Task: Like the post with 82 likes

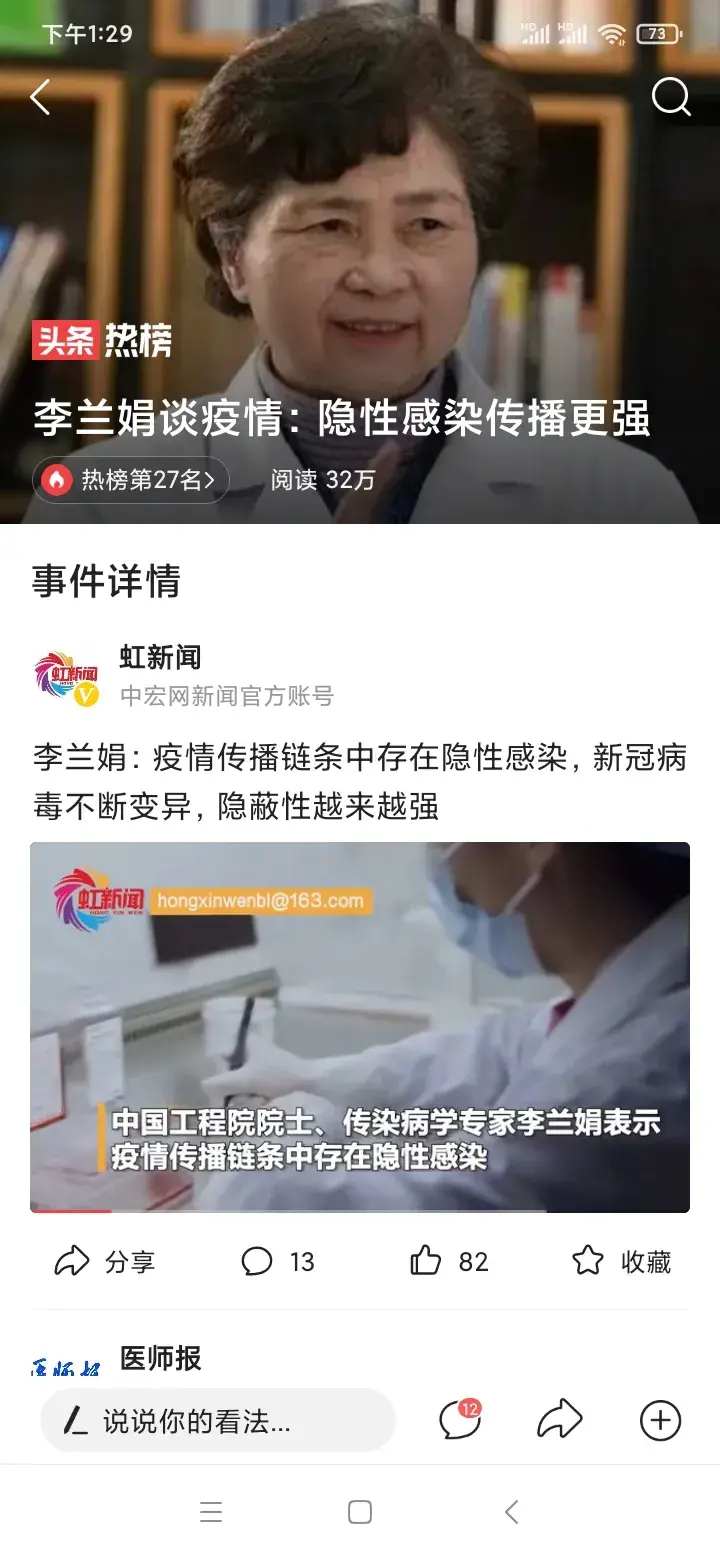Action: pyautogui.click(x=449, y=1262)
